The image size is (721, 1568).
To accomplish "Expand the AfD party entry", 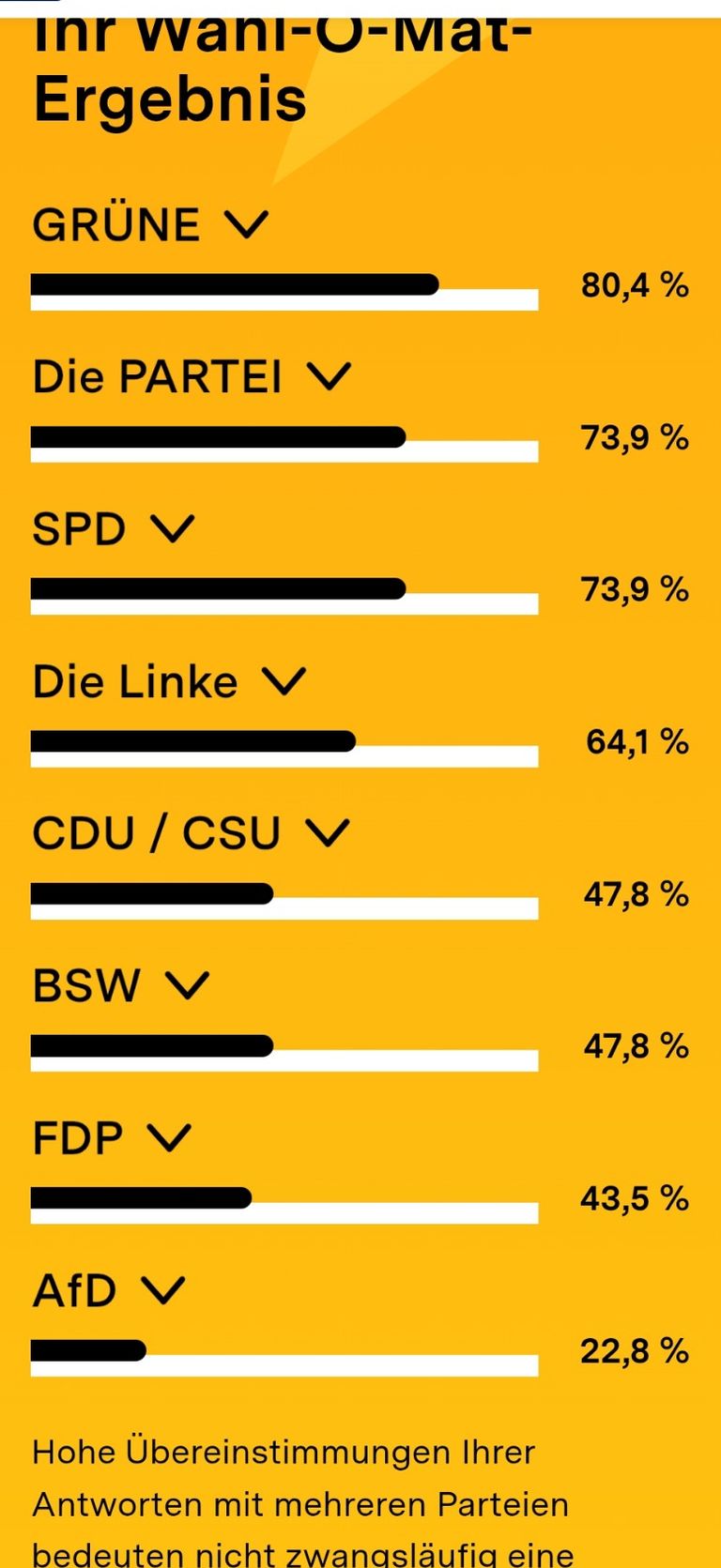I will click(162, 1290).
